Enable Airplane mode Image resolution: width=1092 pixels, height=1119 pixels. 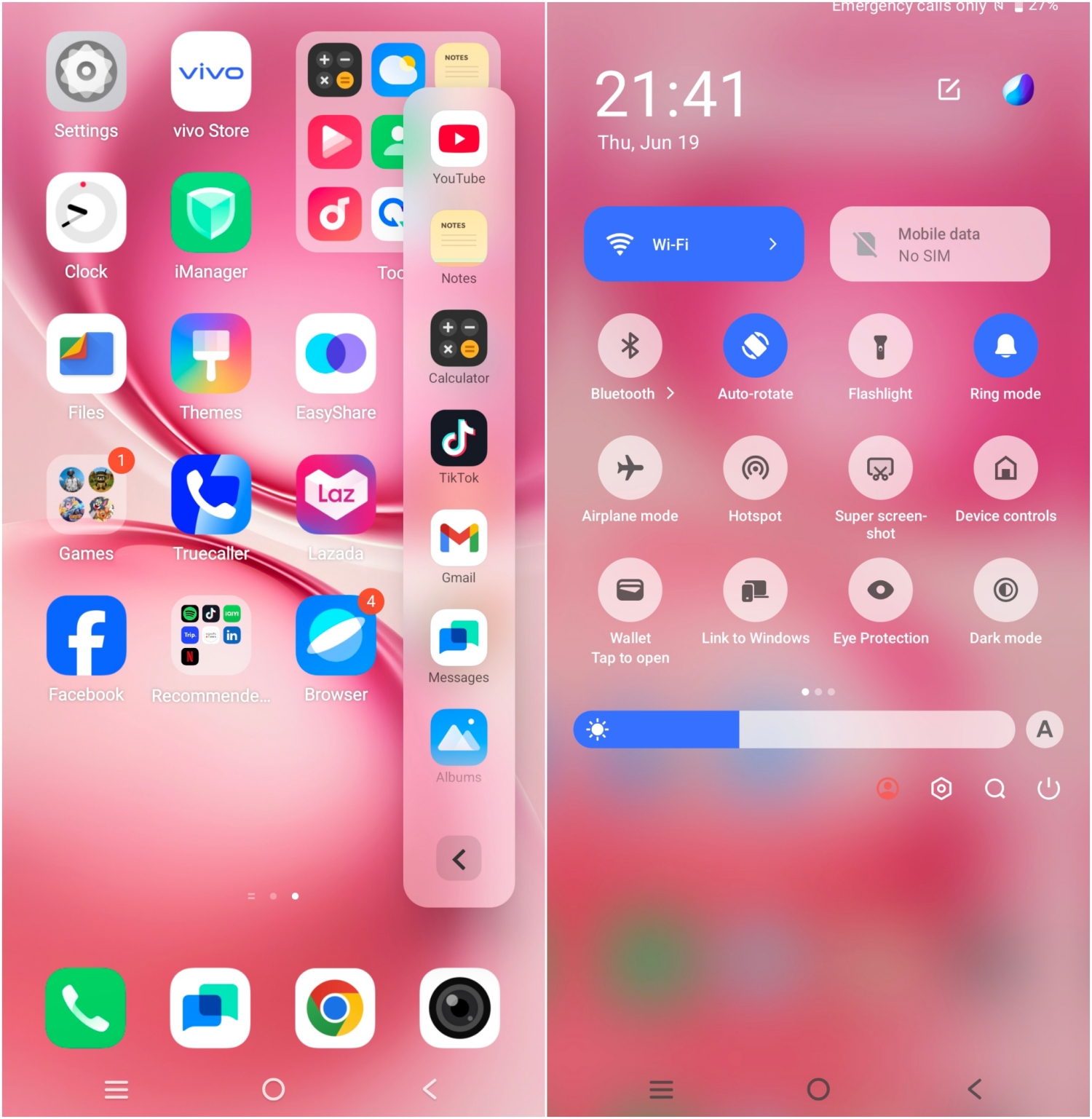pyautogui.click(x=630, y=468)
